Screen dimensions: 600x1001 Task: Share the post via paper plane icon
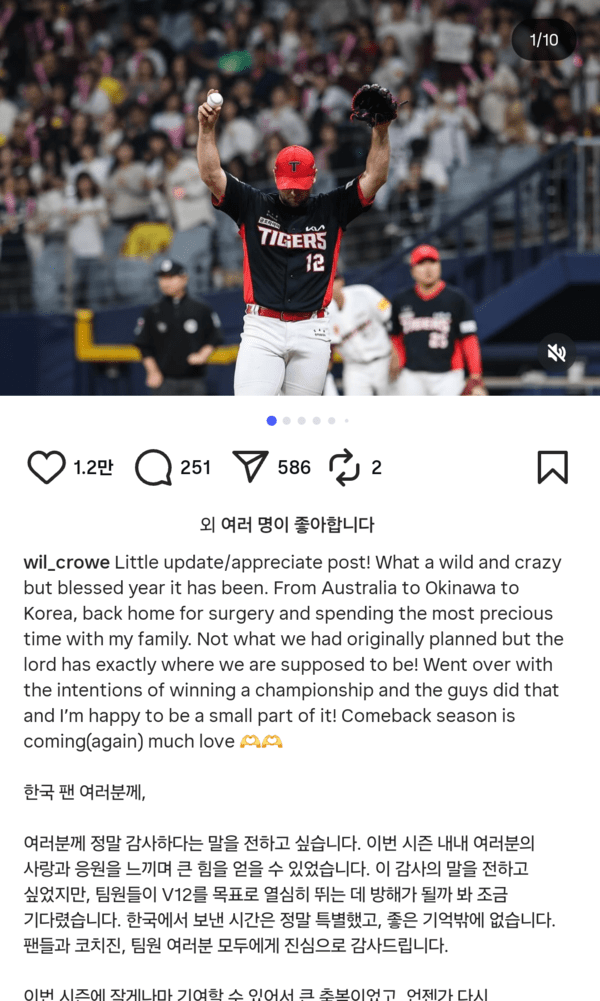click(x=250, y=467)
